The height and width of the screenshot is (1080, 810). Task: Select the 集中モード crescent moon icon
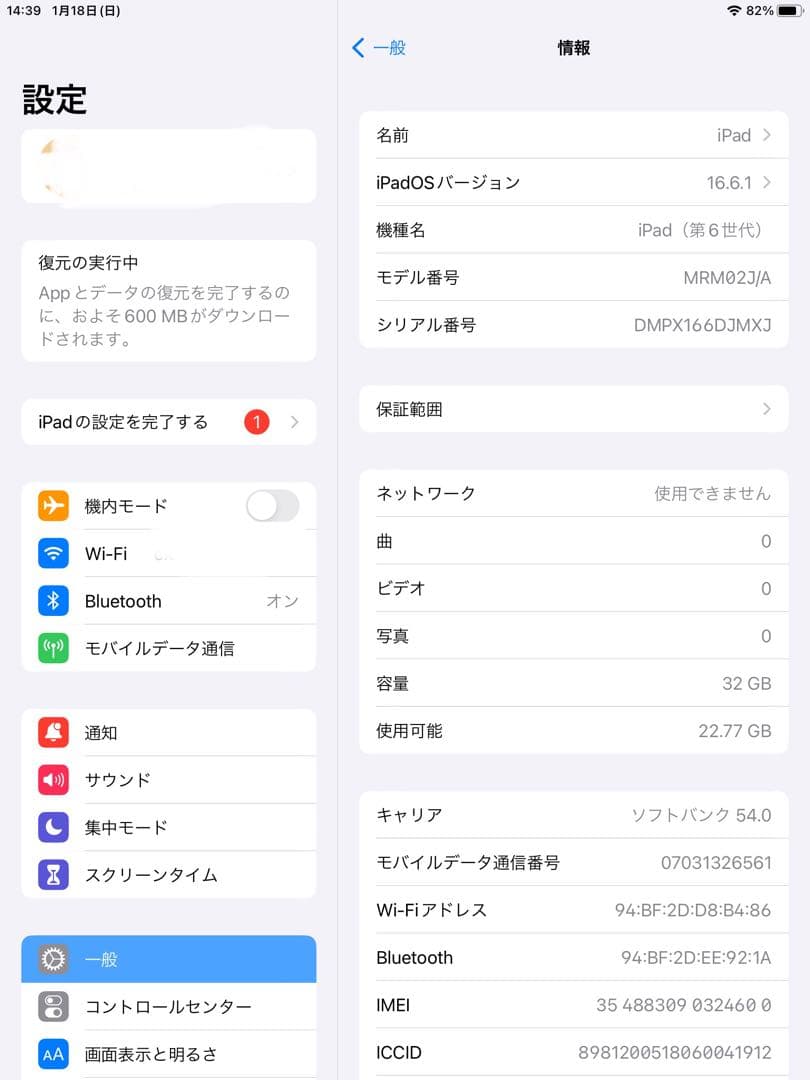click(x=53, y=827)
